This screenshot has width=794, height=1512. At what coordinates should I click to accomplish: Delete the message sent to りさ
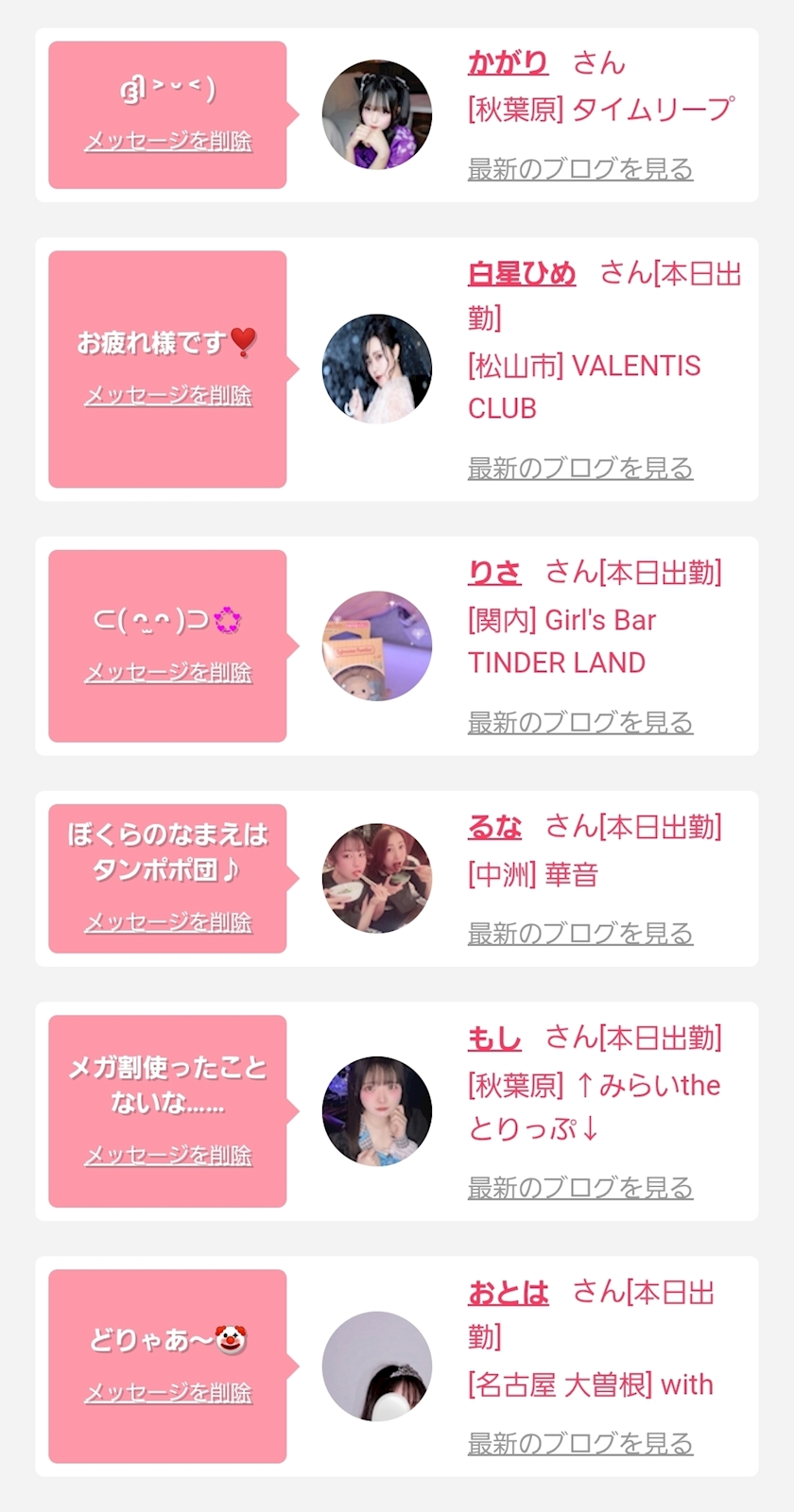168,672
